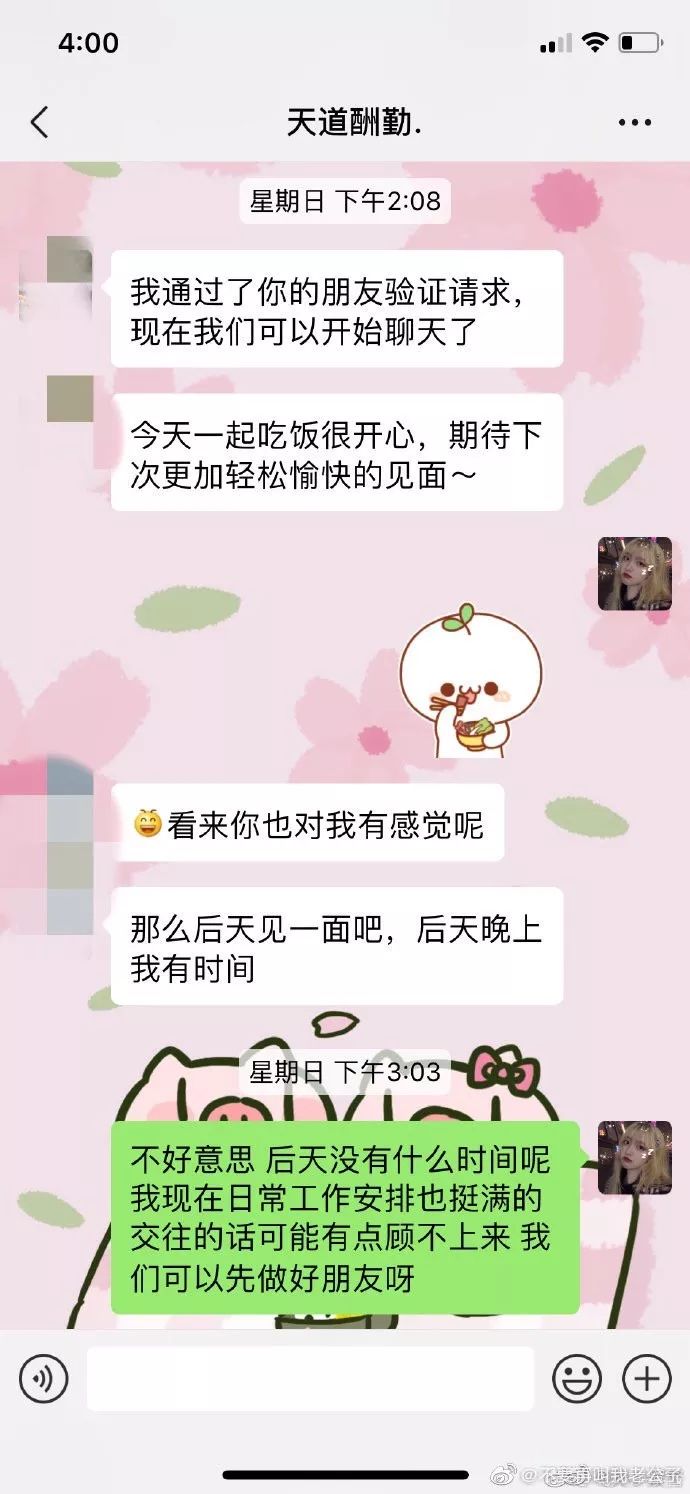Focus the message text field

pyautogui.click(x=310, y=1380)
